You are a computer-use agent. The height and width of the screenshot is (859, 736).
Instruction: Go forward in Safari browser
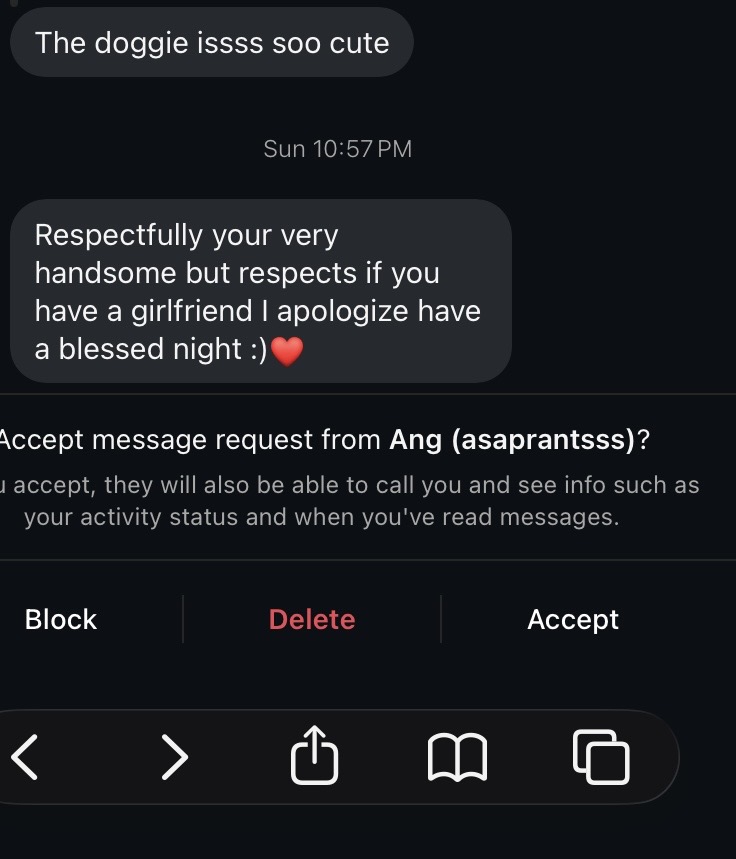174,757
